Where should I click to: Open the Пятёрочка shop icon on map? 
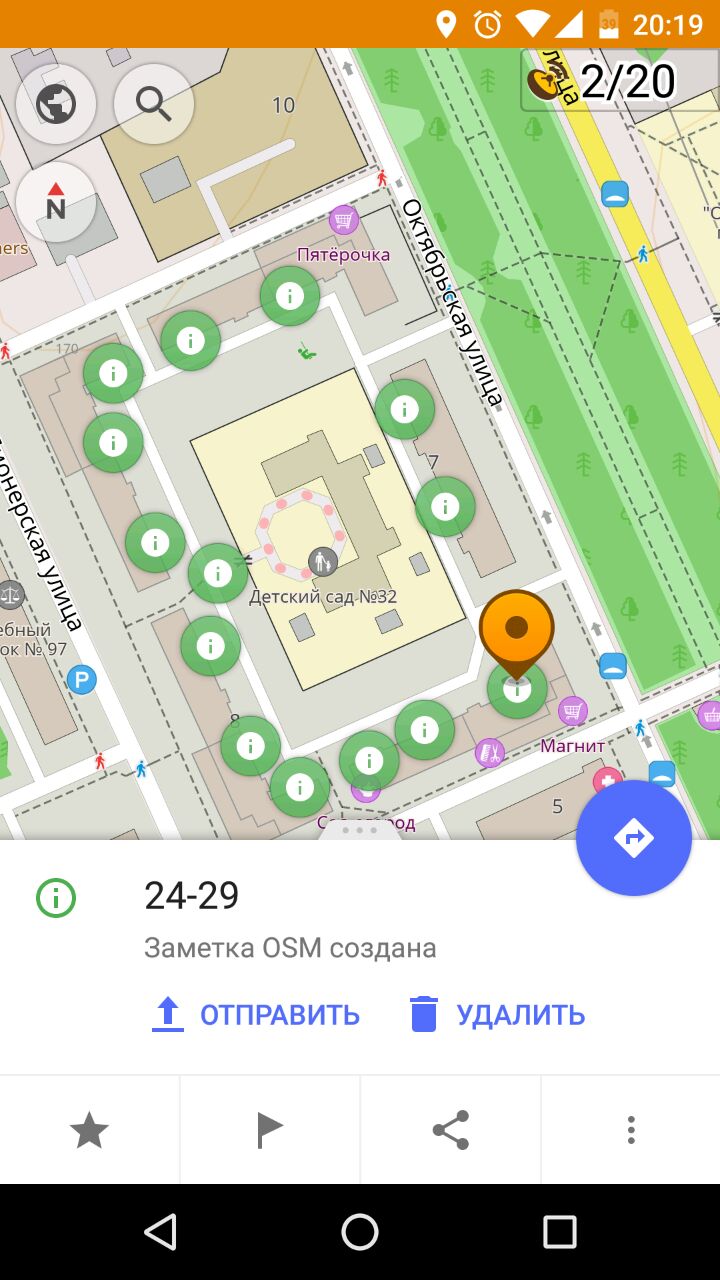click(x=344, y=219)
